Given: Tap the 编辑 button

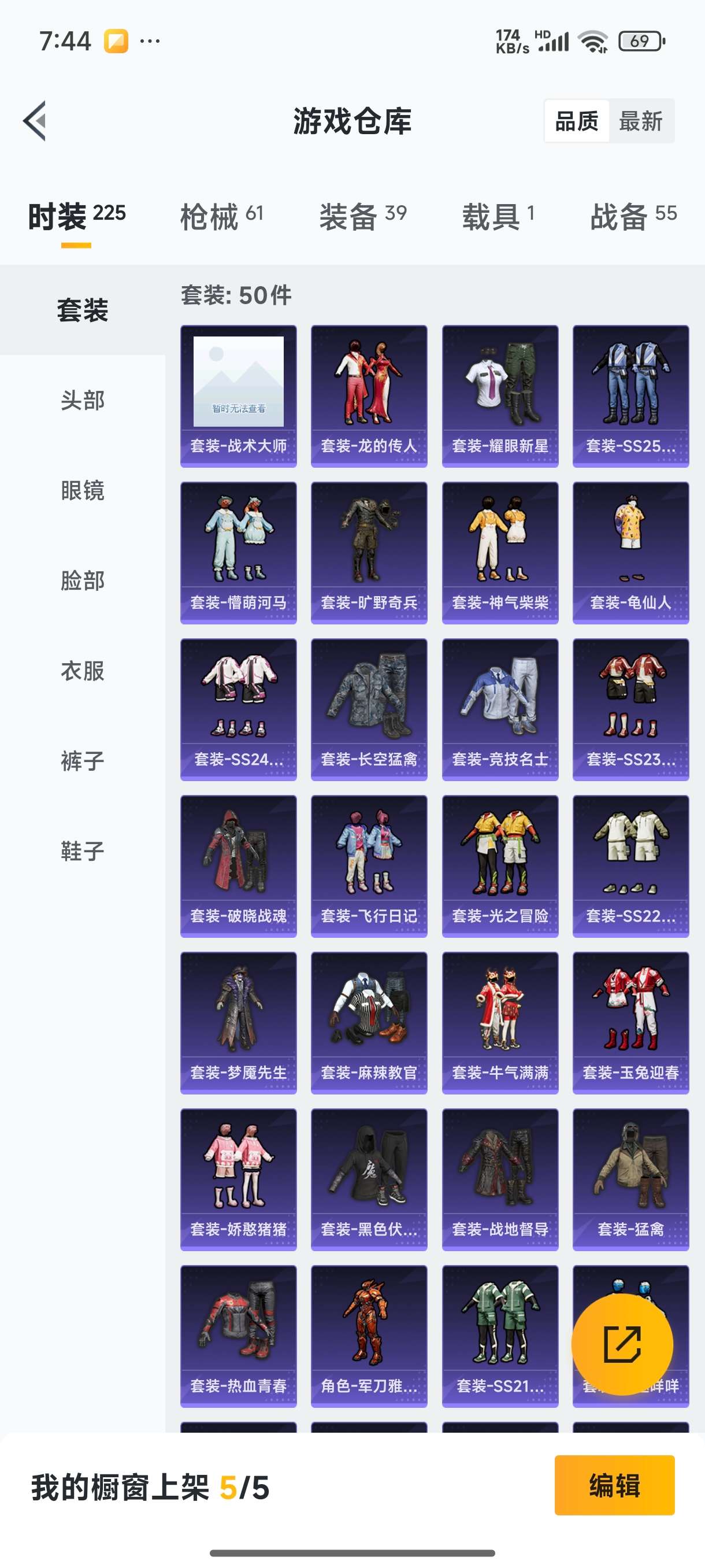Looking at the screenshot, I should (x=614, y=1485).
